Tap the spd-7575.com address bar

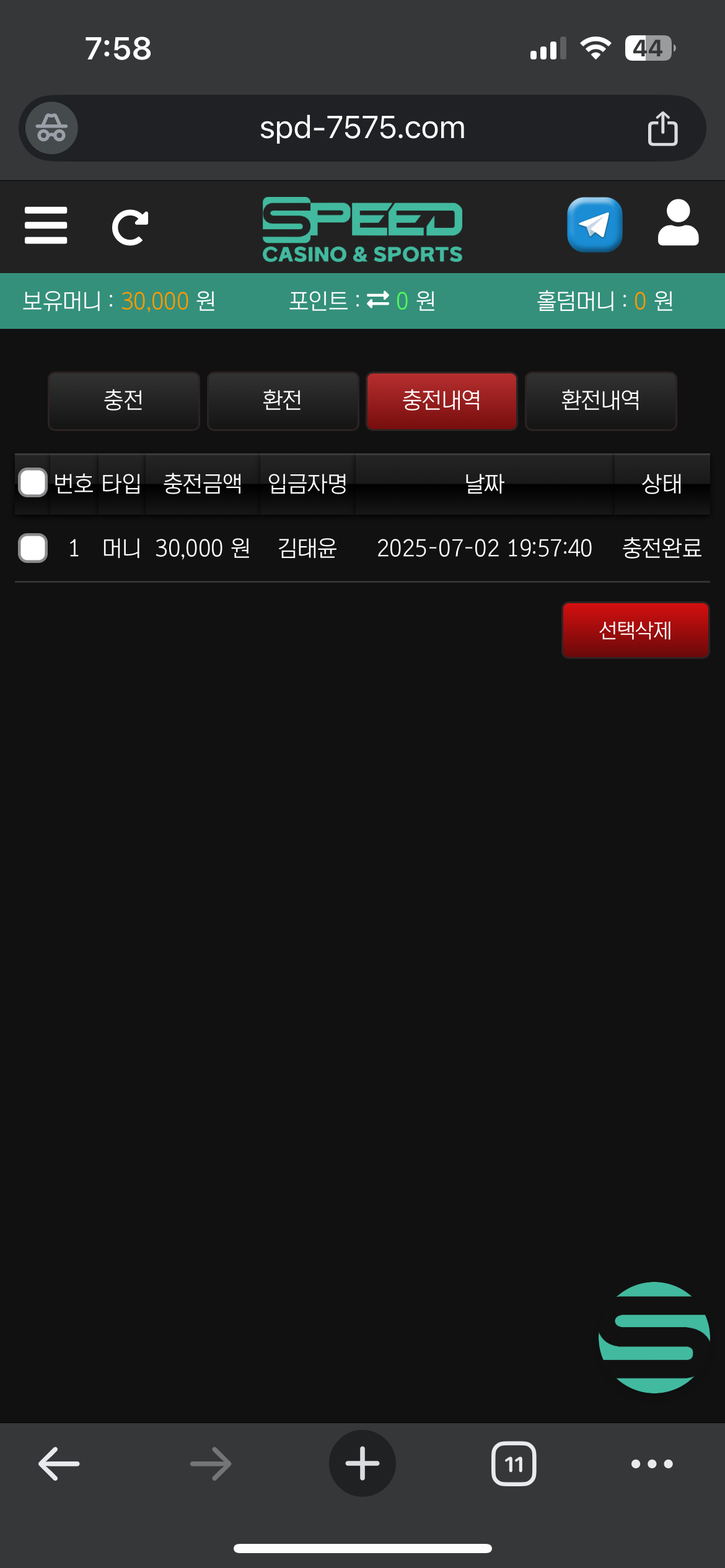pos(362,128)
